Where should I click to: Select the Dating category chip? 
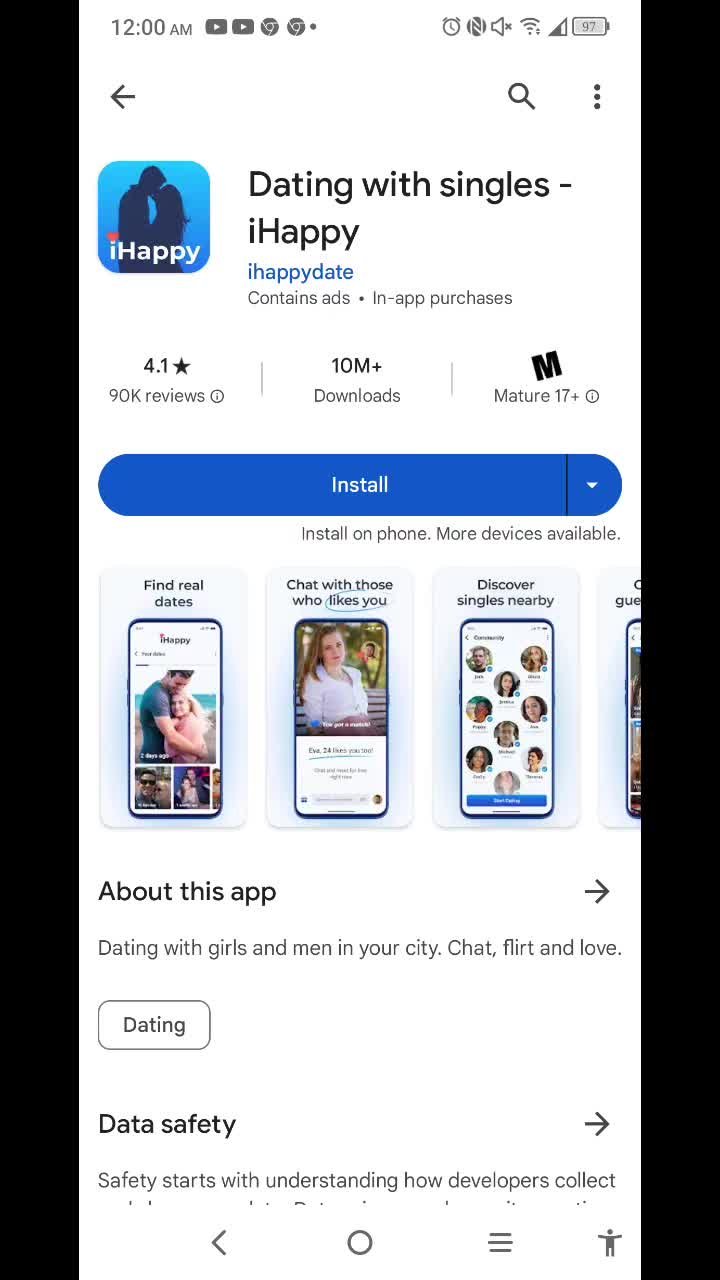tap(154, 1025)
